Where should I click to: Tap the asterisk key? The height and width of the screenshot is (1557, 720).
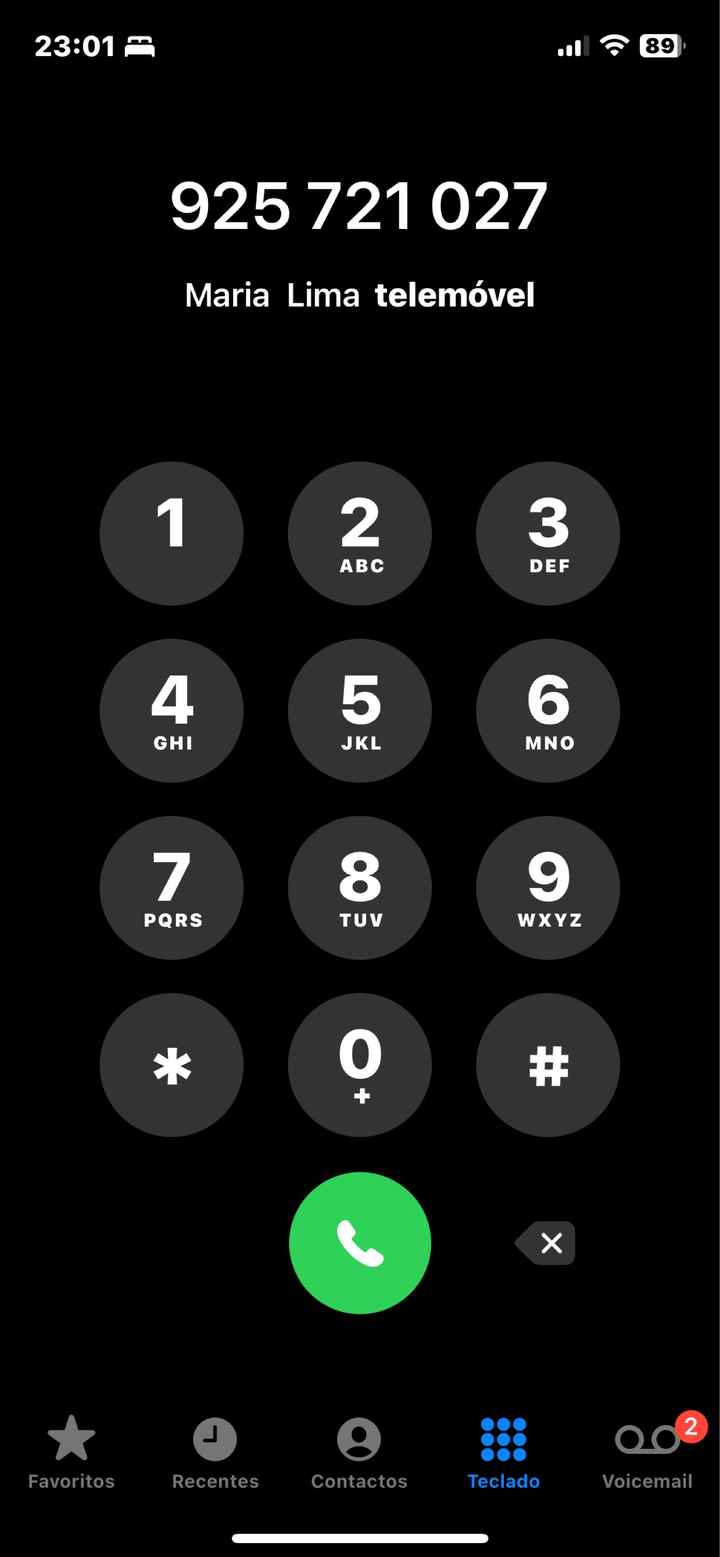coord(172,1065)
